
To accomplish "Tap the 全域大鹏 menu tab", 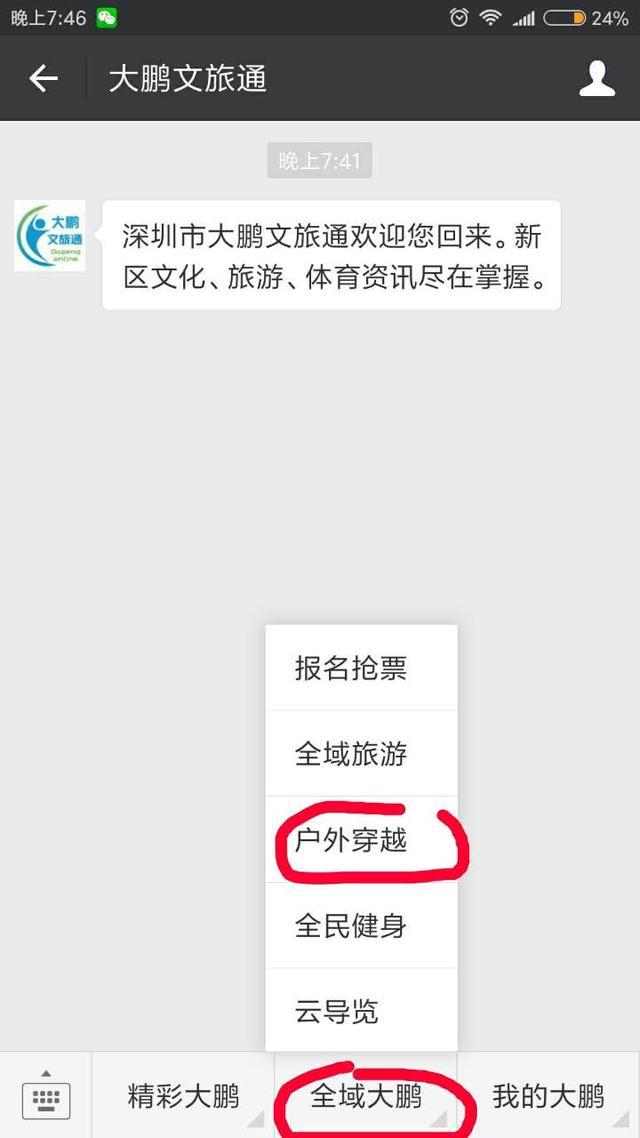I will (x=366, y=1096).
